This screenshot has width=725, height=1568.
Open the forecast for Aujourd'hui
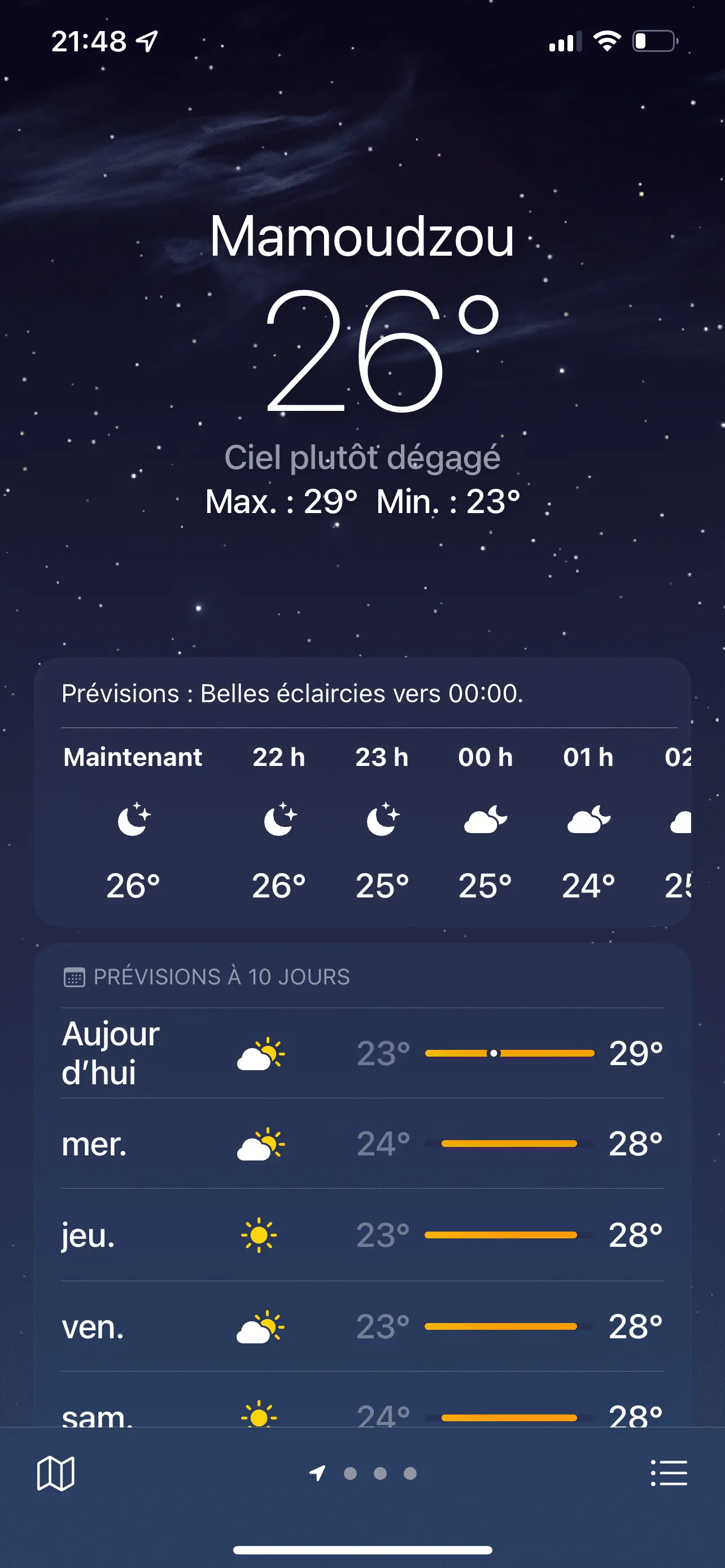(362, 1053)
